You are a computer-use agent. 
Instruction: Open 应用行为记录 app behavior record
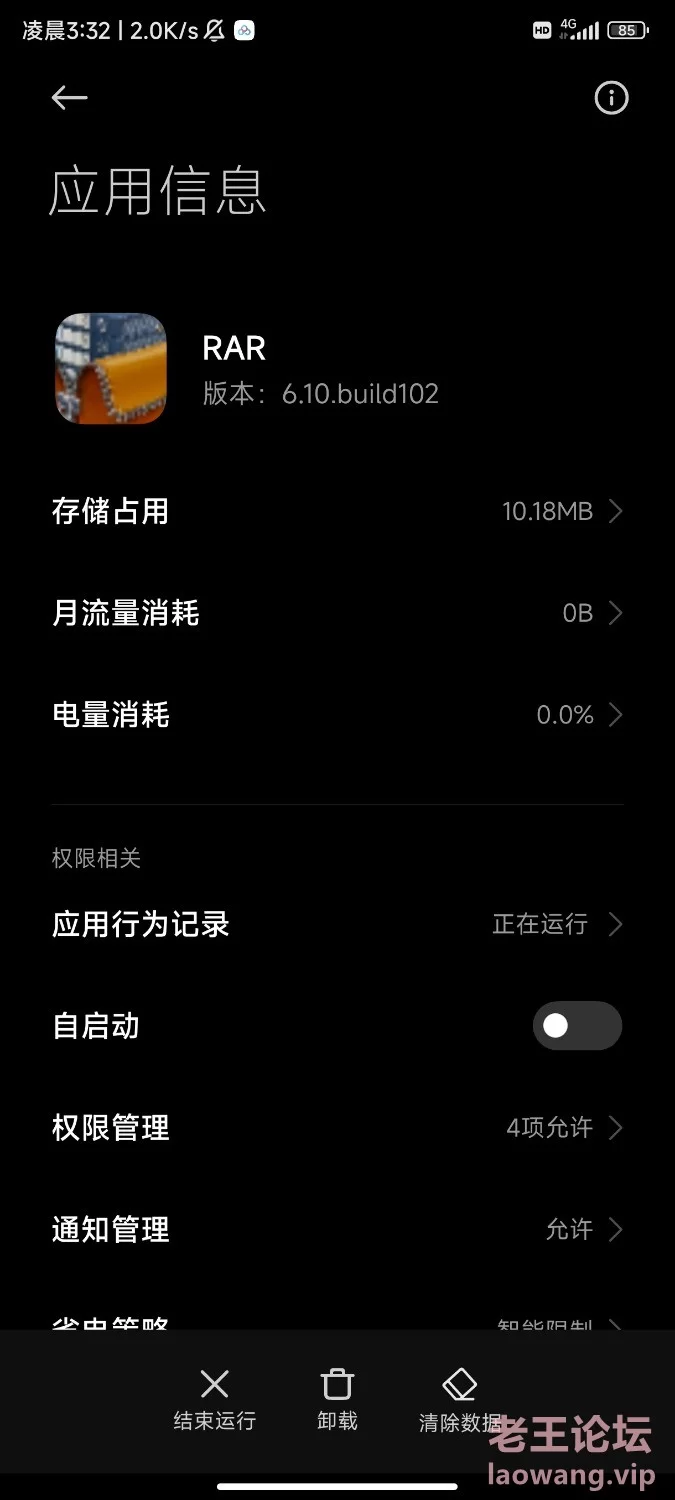(337, 924)
